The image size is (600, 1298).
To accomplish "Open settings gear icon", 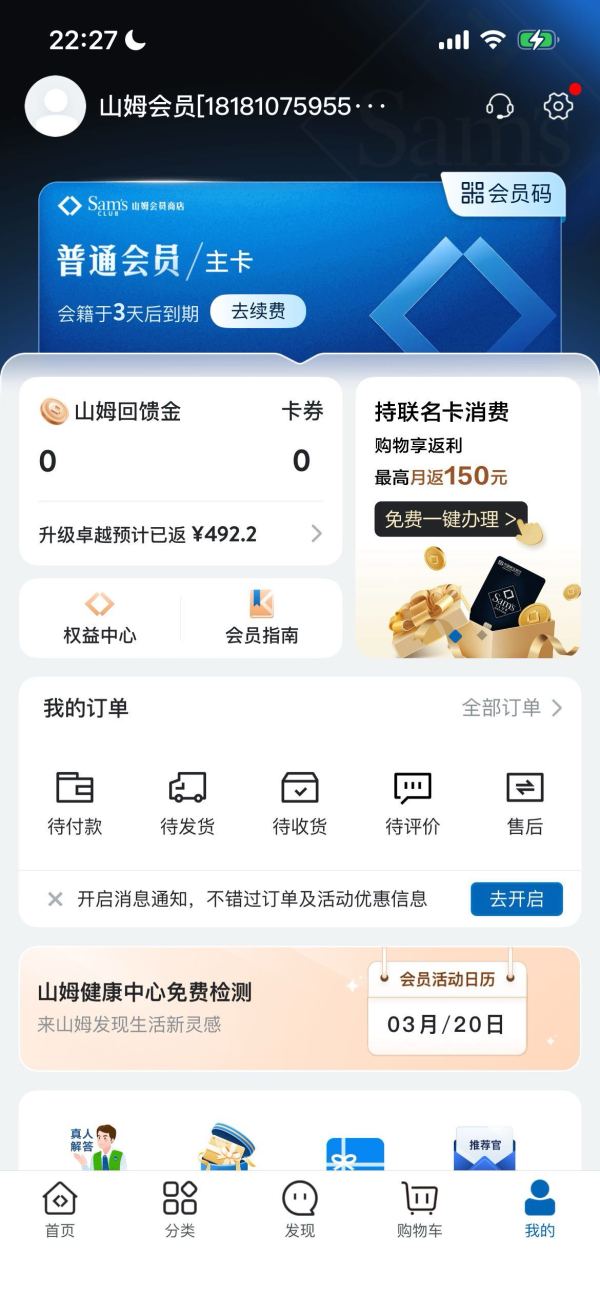I will point(558,106).
